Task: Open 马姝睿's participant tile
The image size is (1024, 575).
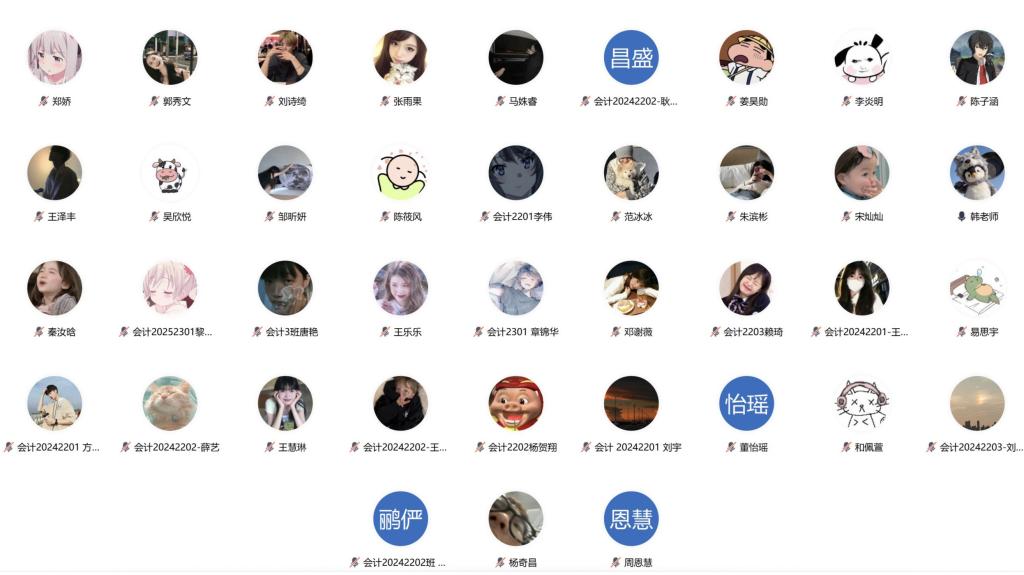Action: pos(516,57)
